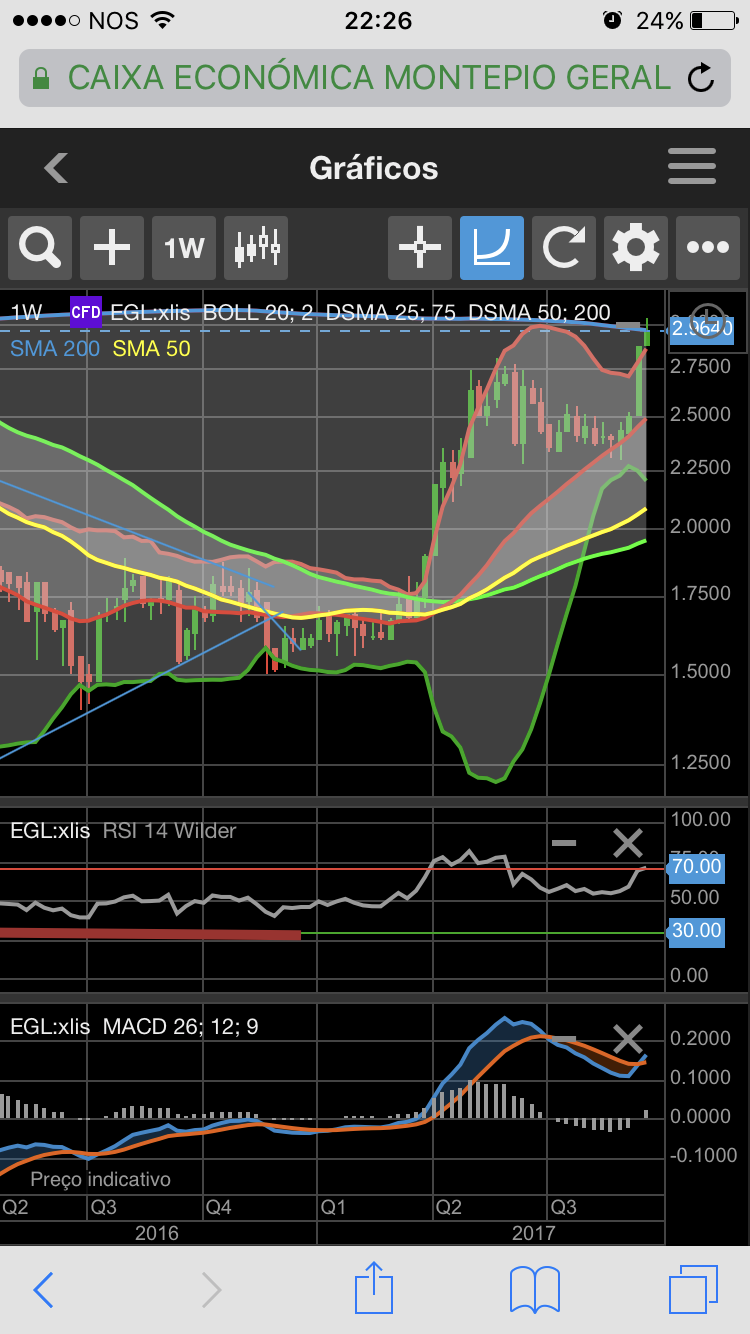Go back from the Gráficos screen
Screen dimensions: 750x1334
coord(57,168)
